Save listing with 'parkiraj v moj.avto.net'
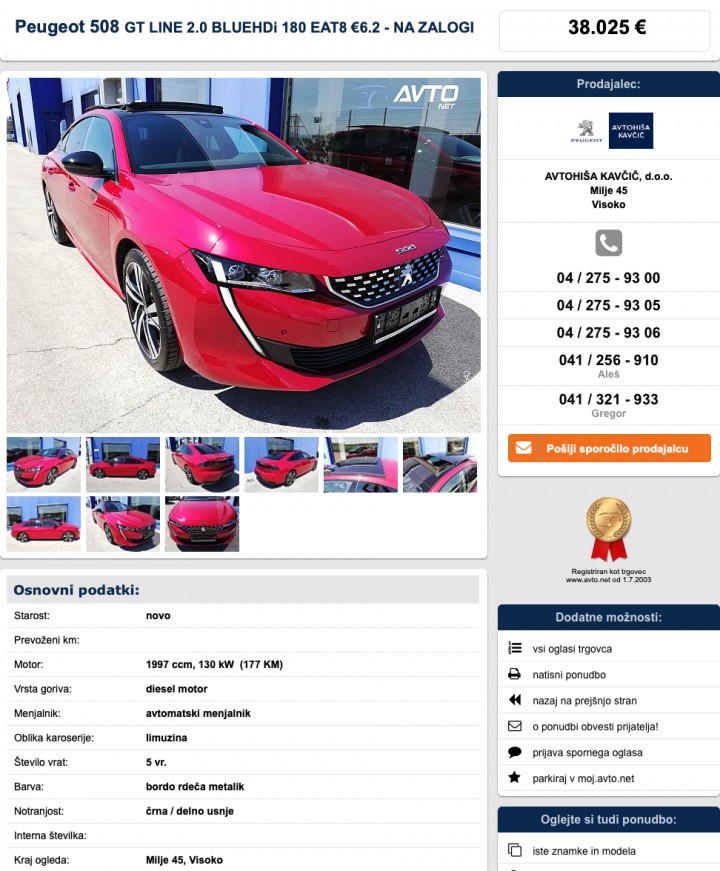720x871 pixels. [583, 778]
